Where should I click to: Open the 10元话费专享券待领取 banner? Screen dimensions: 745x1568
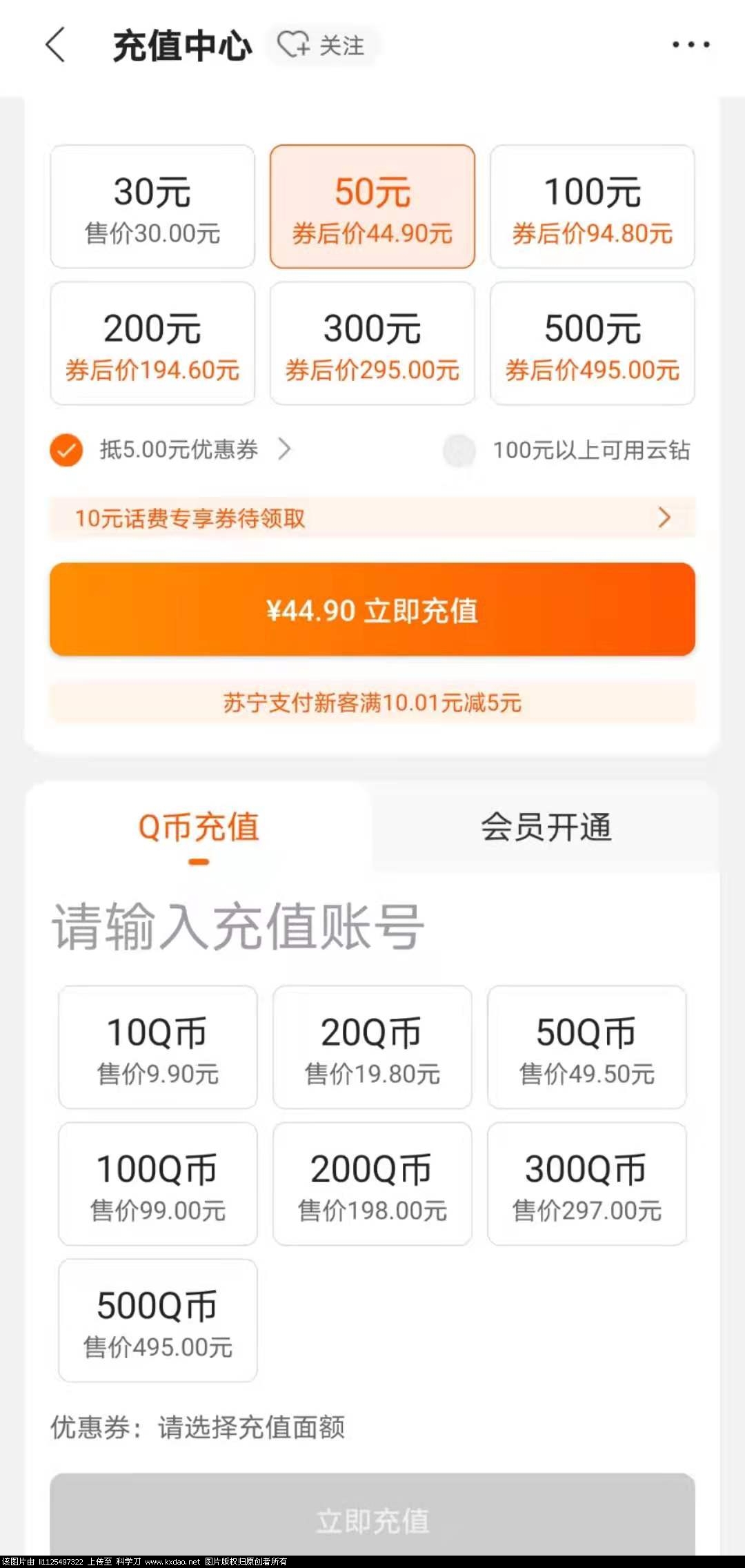click(x=372, y=518)
